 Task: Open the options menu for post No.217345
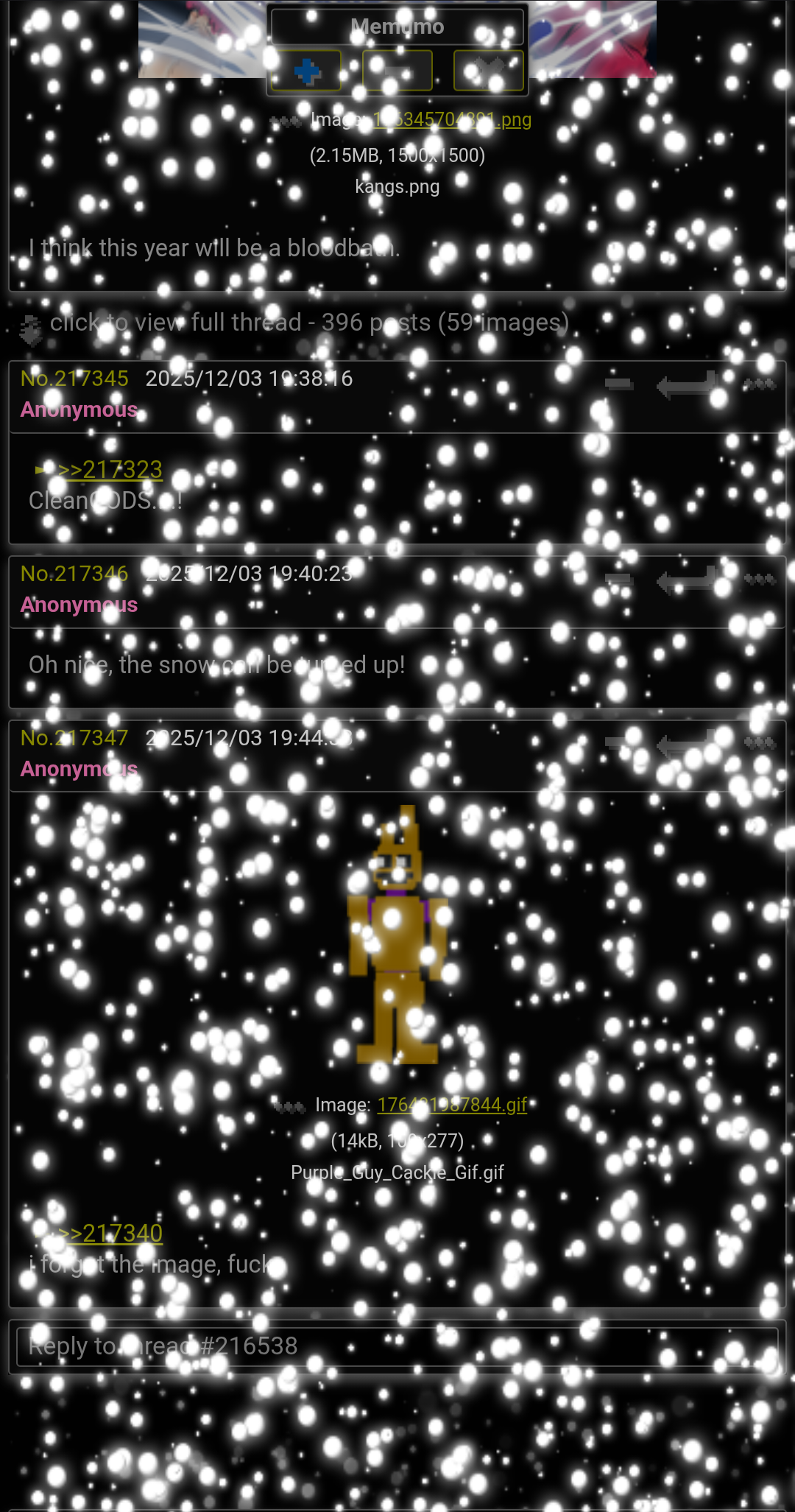759,384
